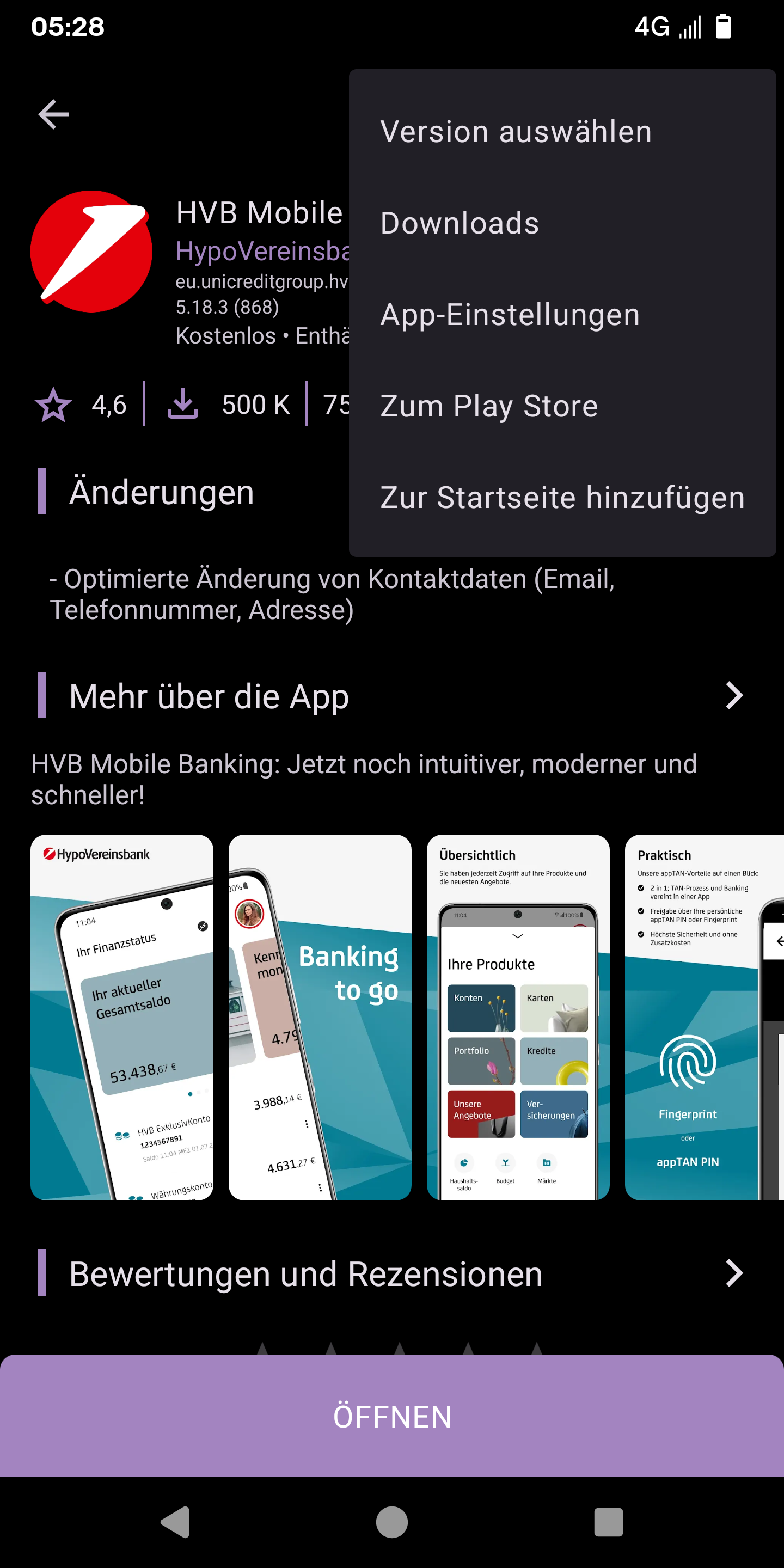Tap the ÖFFNEN button
This screenshot has height=1568, width=784.
(x=392, y=1416)
